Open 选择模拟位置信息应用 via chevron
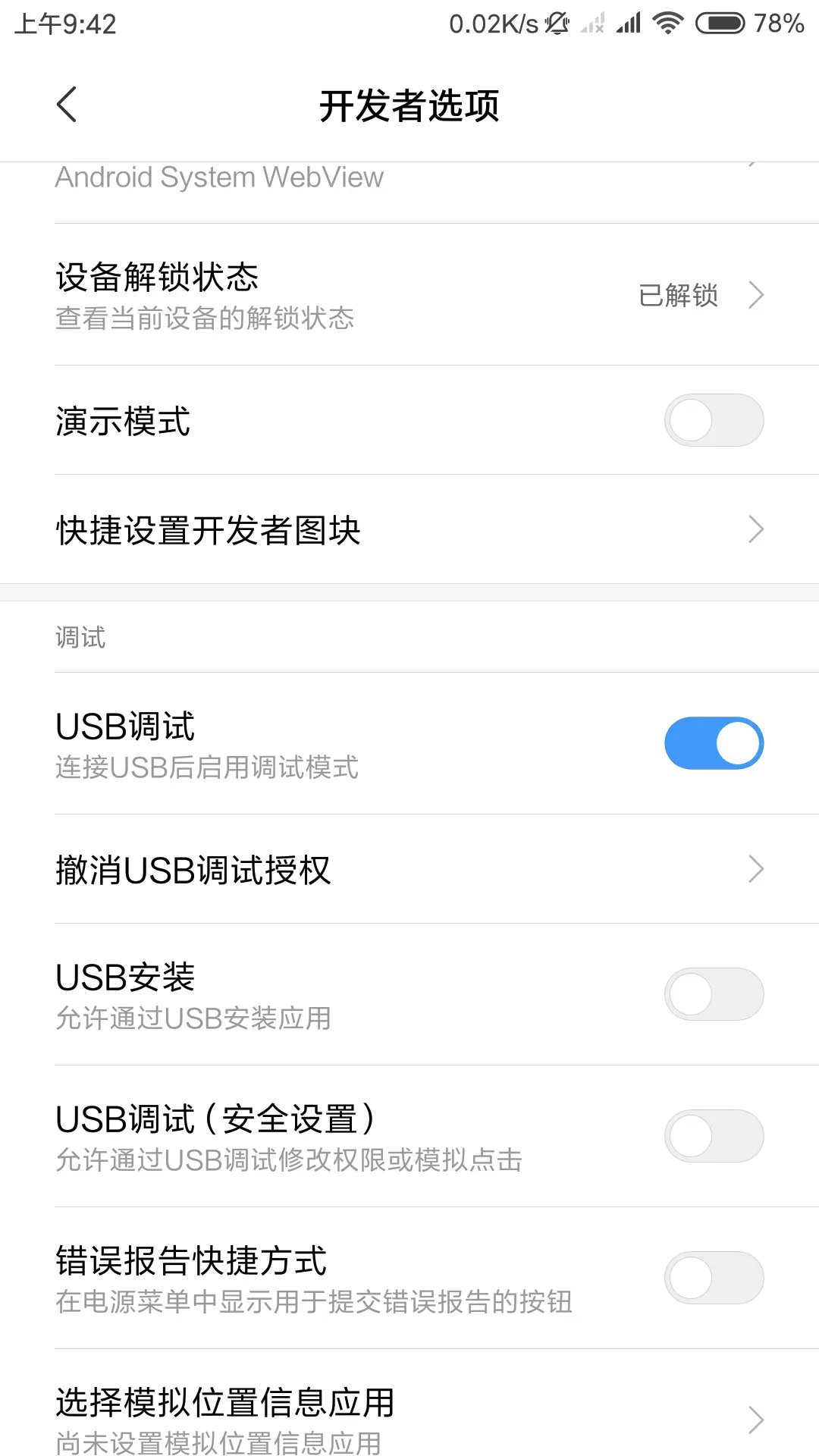The height and width of the screenshot is (1456, 819). (755, 1419)
